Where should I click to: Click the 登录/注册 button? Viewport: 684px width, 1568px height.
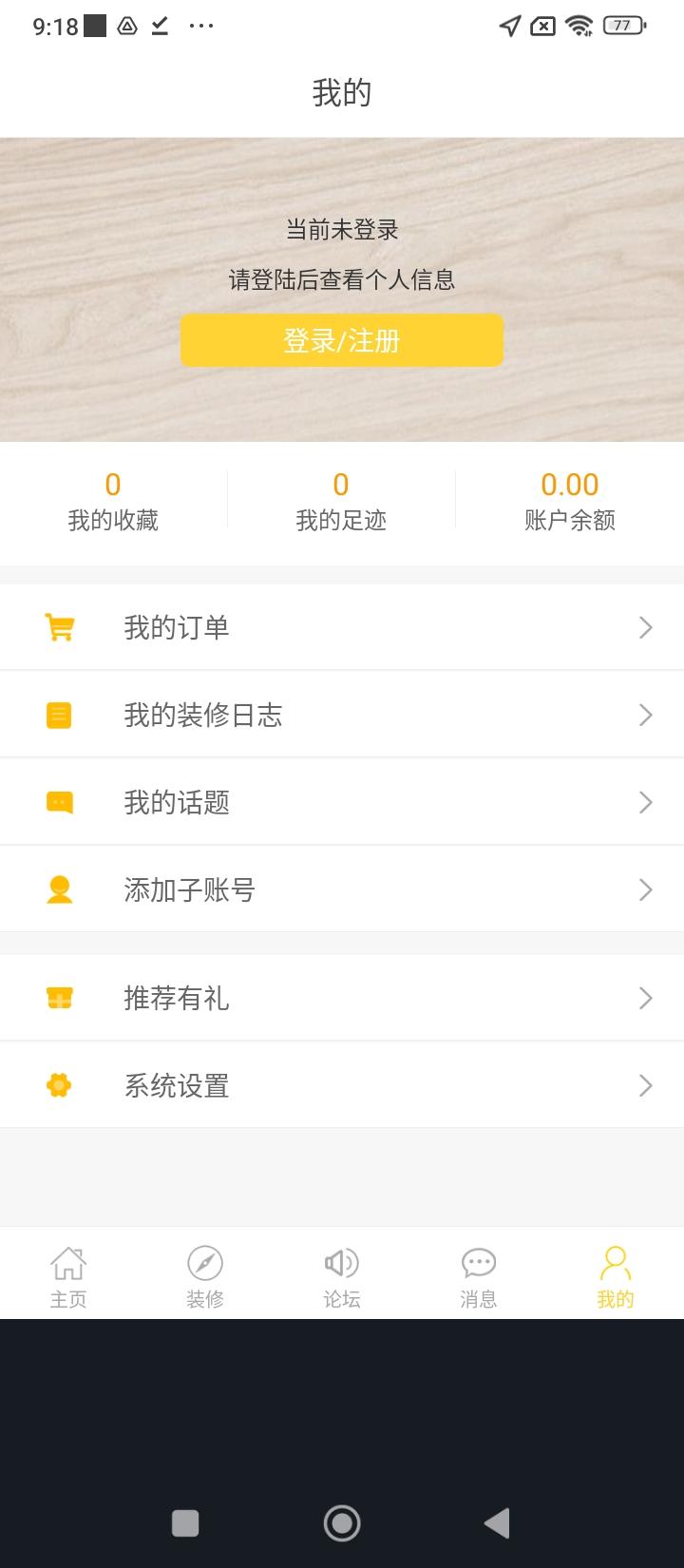(342, 339)
